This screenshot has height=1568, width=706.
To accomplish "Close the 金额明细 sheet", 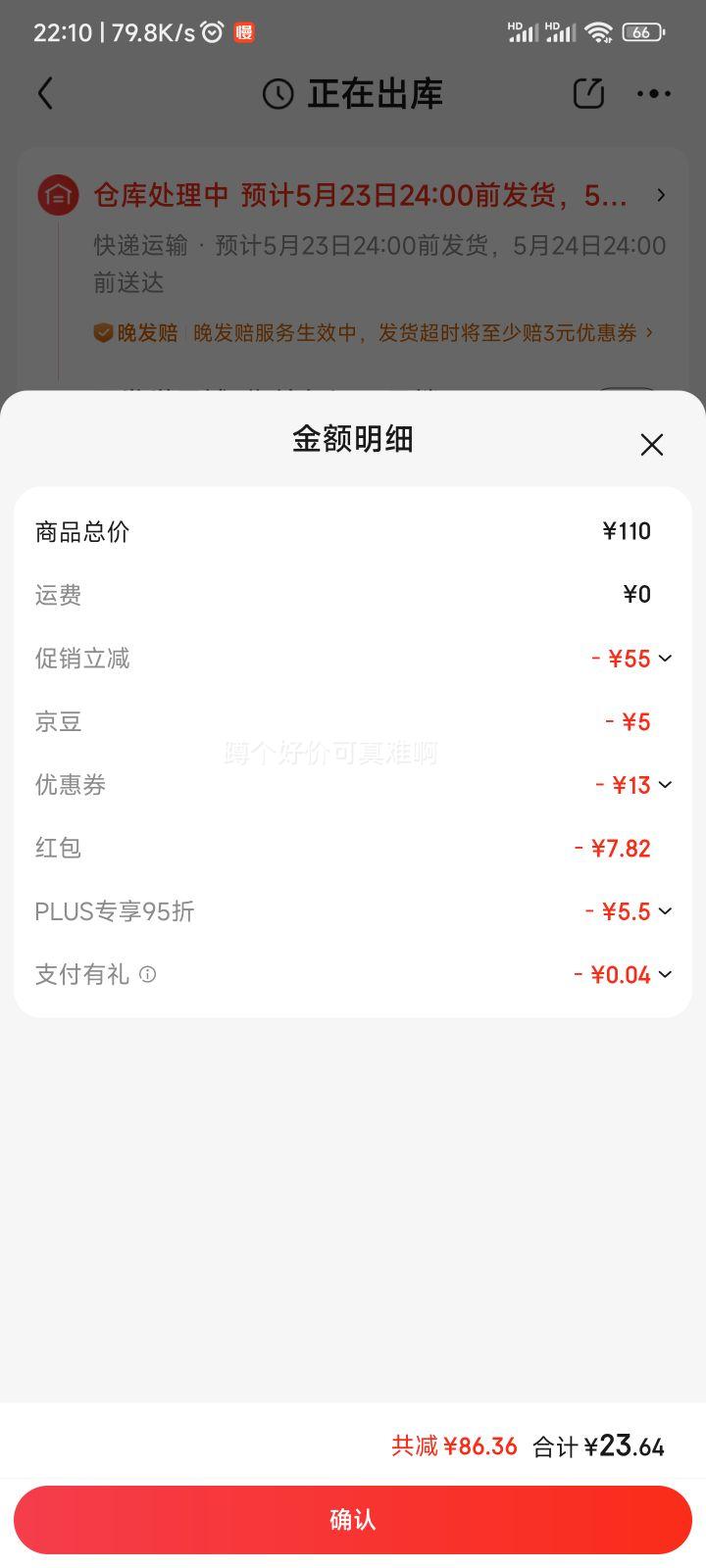I will (x=652, y=444).
